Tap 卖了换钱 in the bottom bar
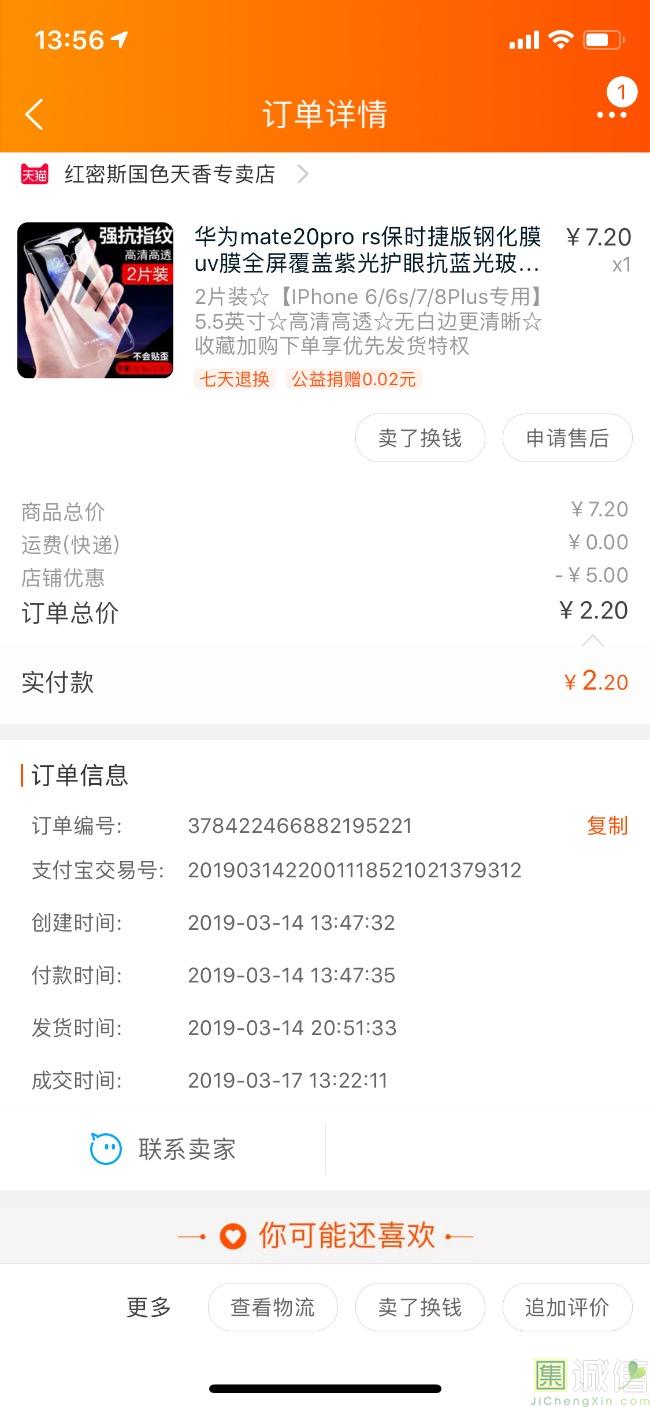This screenshot has width=650, height=1407. point(420,1307)
